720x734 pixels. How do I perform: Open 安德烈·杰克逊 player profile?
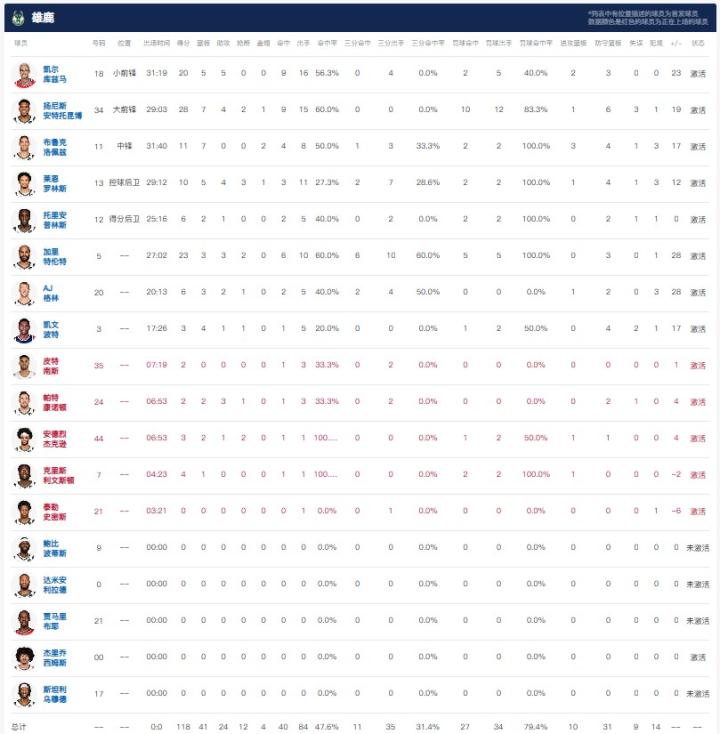(x=54, y=439)
